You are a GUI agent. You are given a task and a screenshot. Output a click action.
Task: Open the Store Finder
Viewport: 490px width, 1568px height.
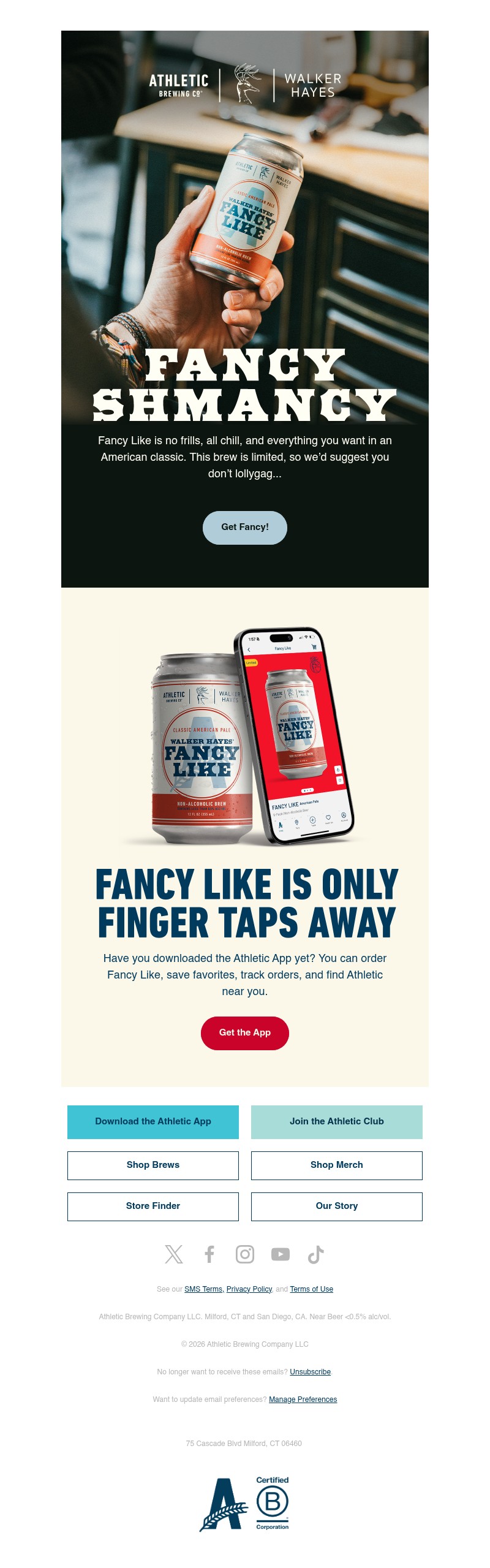pyautogui.click(x=153, y=1206)
